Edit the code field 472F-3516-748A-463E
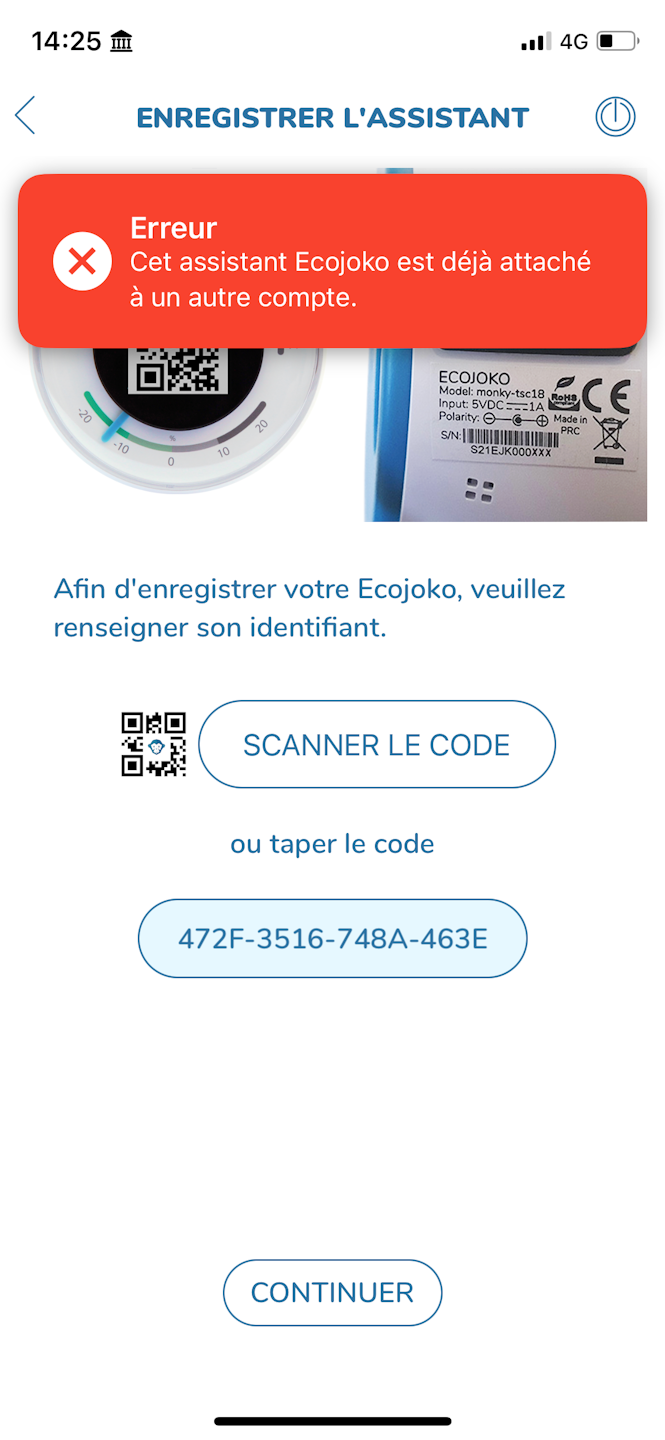The height and width of the screenshot is (1440, 665). coord(332,939)
